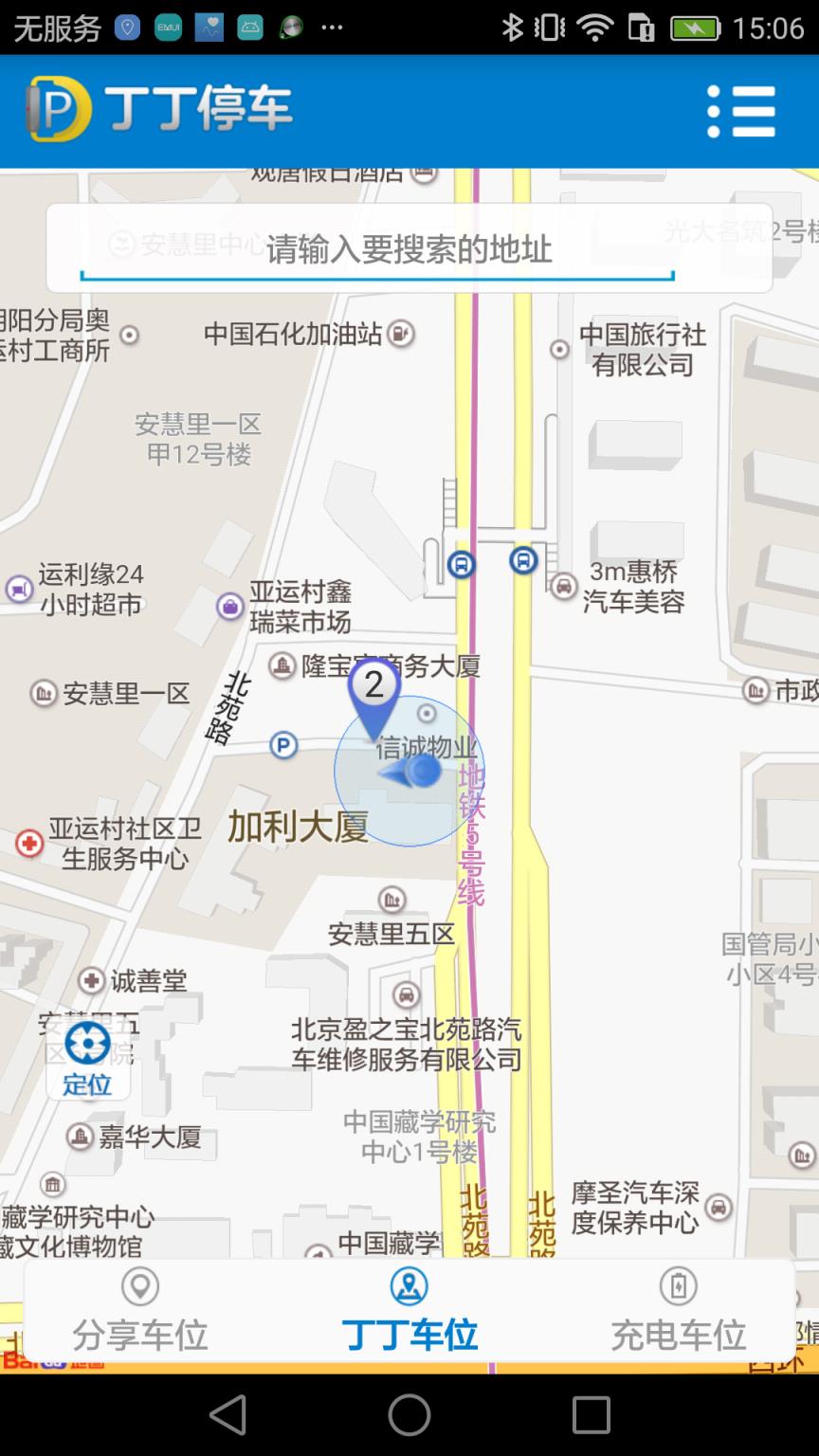Viewport: 819px width, 1456px height.
Task: Switch to the 分享车位 tab
Action: [x=139, y=1313]
